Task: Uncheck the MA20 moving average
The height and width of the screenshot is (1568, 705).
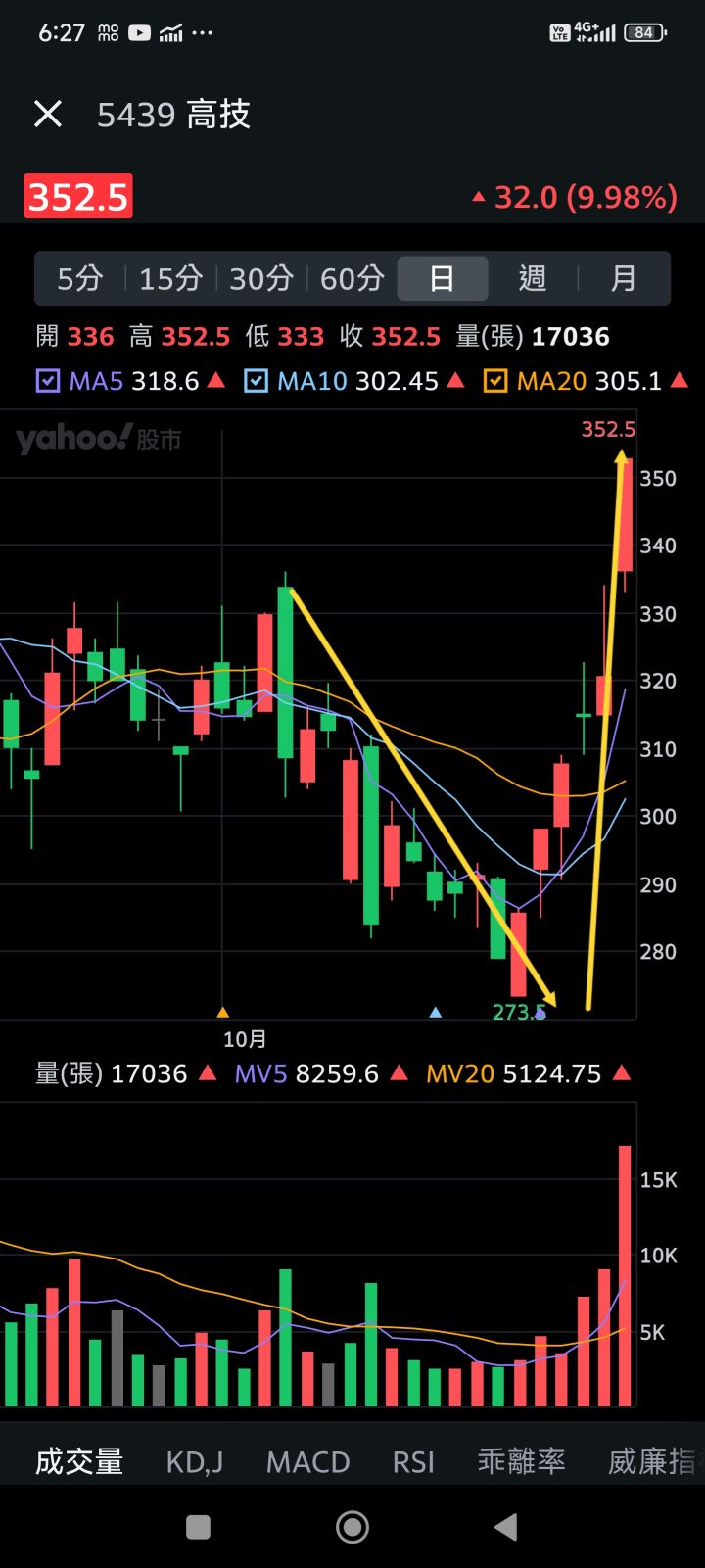Action: coord(495,381)
